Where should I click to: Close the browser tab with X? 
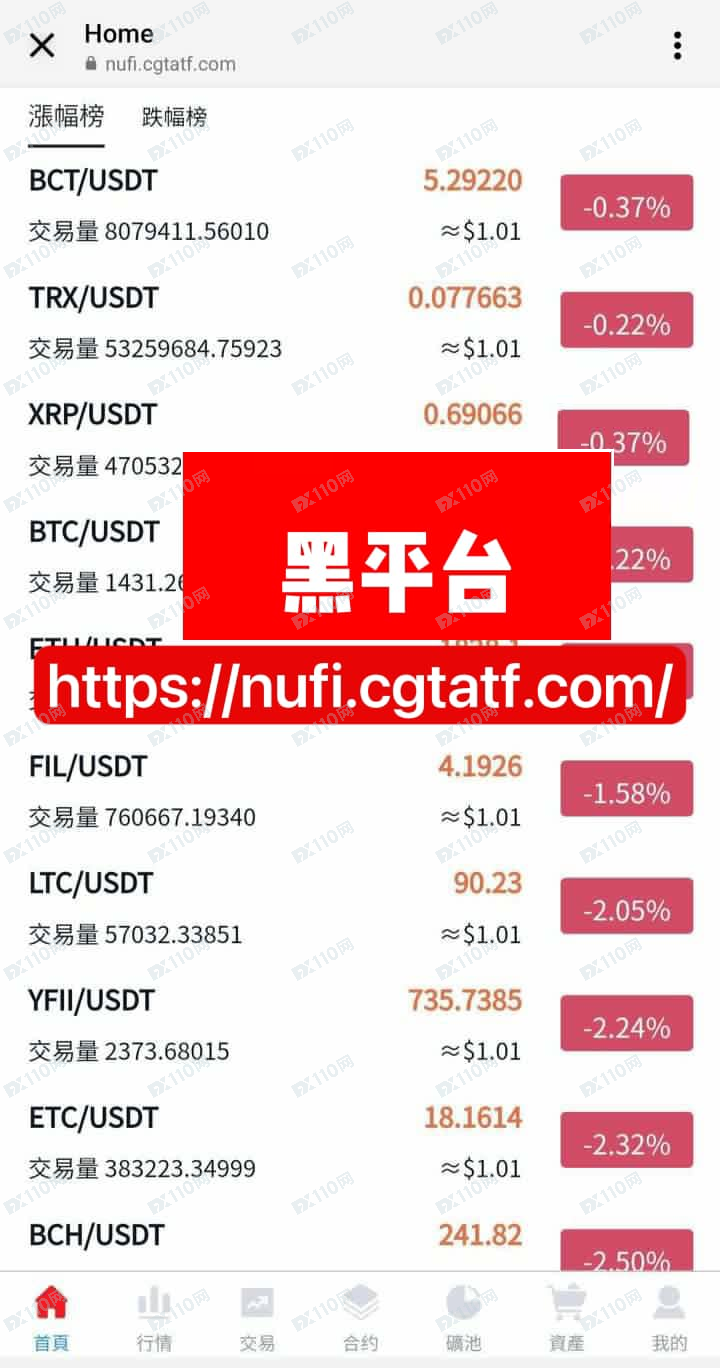coord(42,46)
